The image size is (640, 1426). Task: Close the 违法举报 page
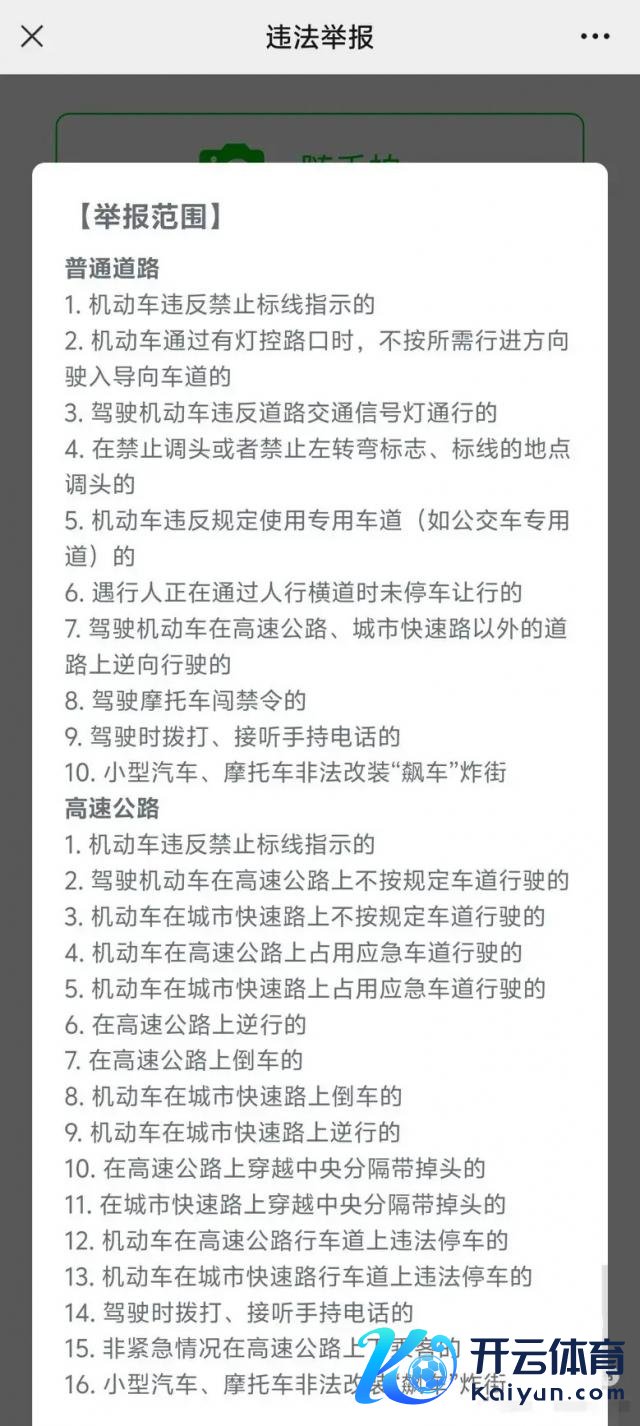tap(32, 37)
